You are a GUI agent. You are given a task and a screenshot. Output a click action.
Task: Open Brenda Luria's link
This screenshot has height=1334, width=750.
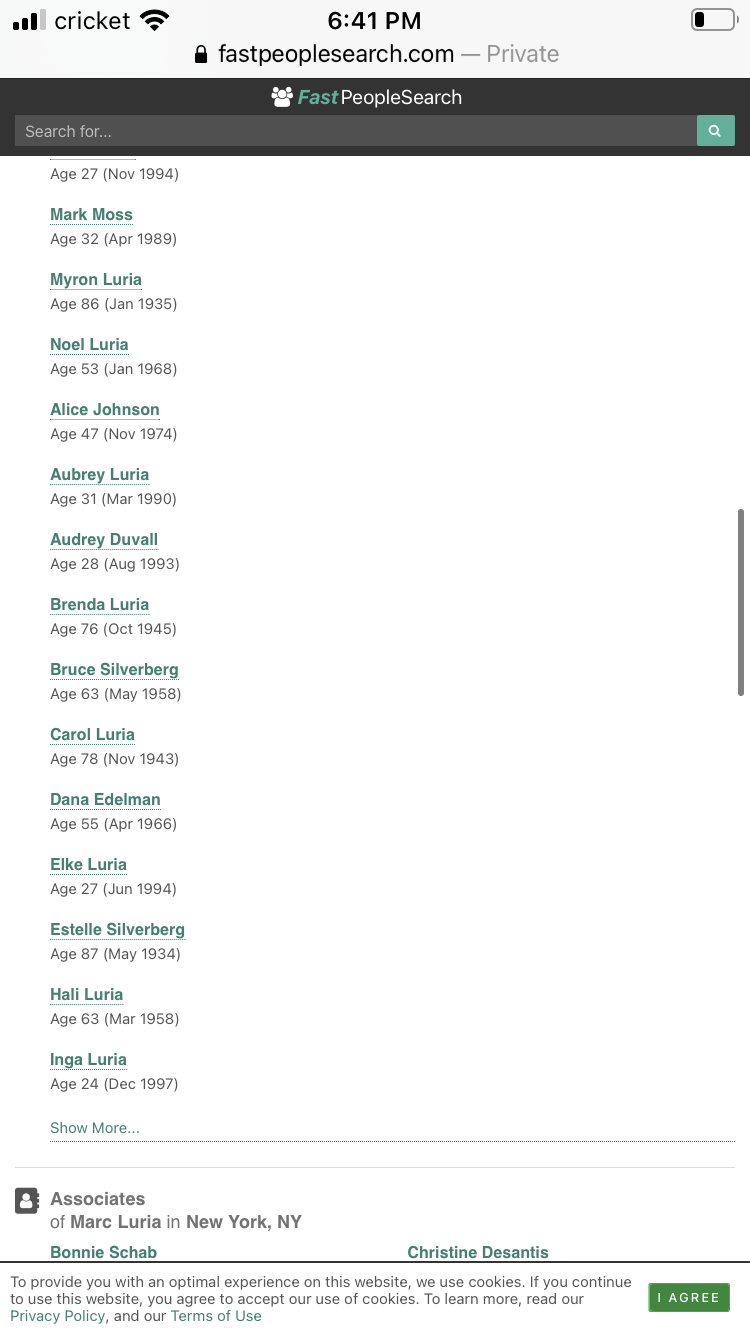coord(99,604)
